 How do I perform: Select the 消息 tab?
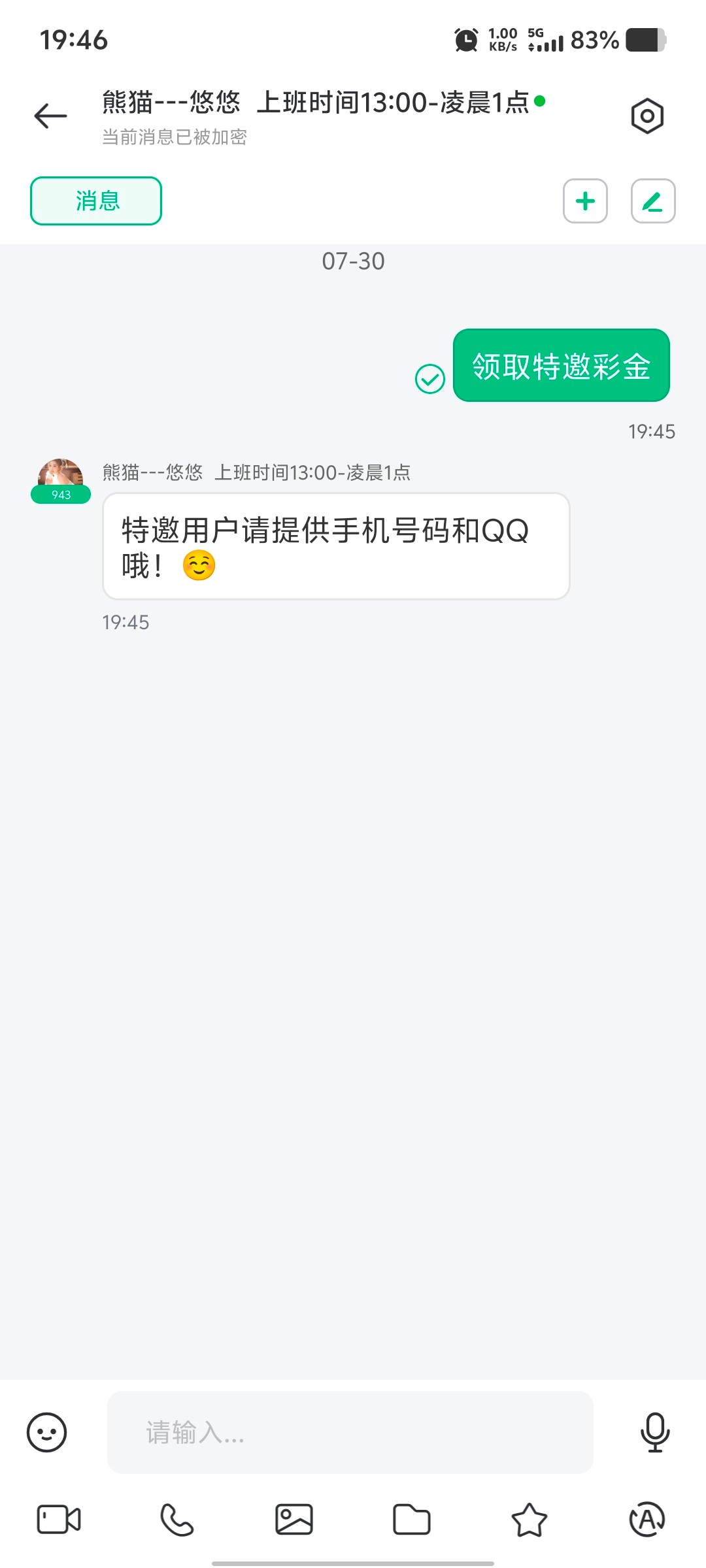pyautogui.click(x=96, y=201)
